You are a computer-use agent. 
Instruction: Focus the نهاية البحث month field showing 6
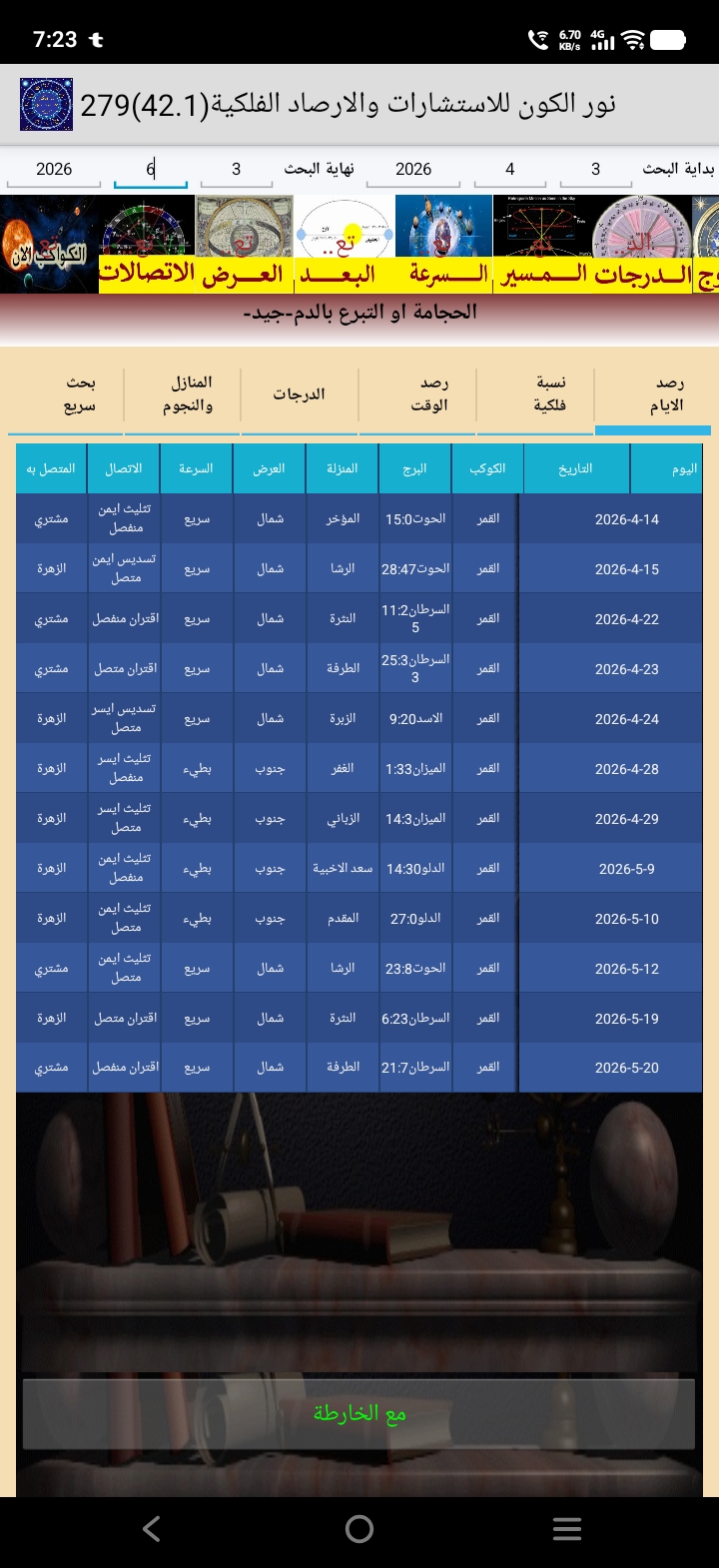click(x=151, y=169)
